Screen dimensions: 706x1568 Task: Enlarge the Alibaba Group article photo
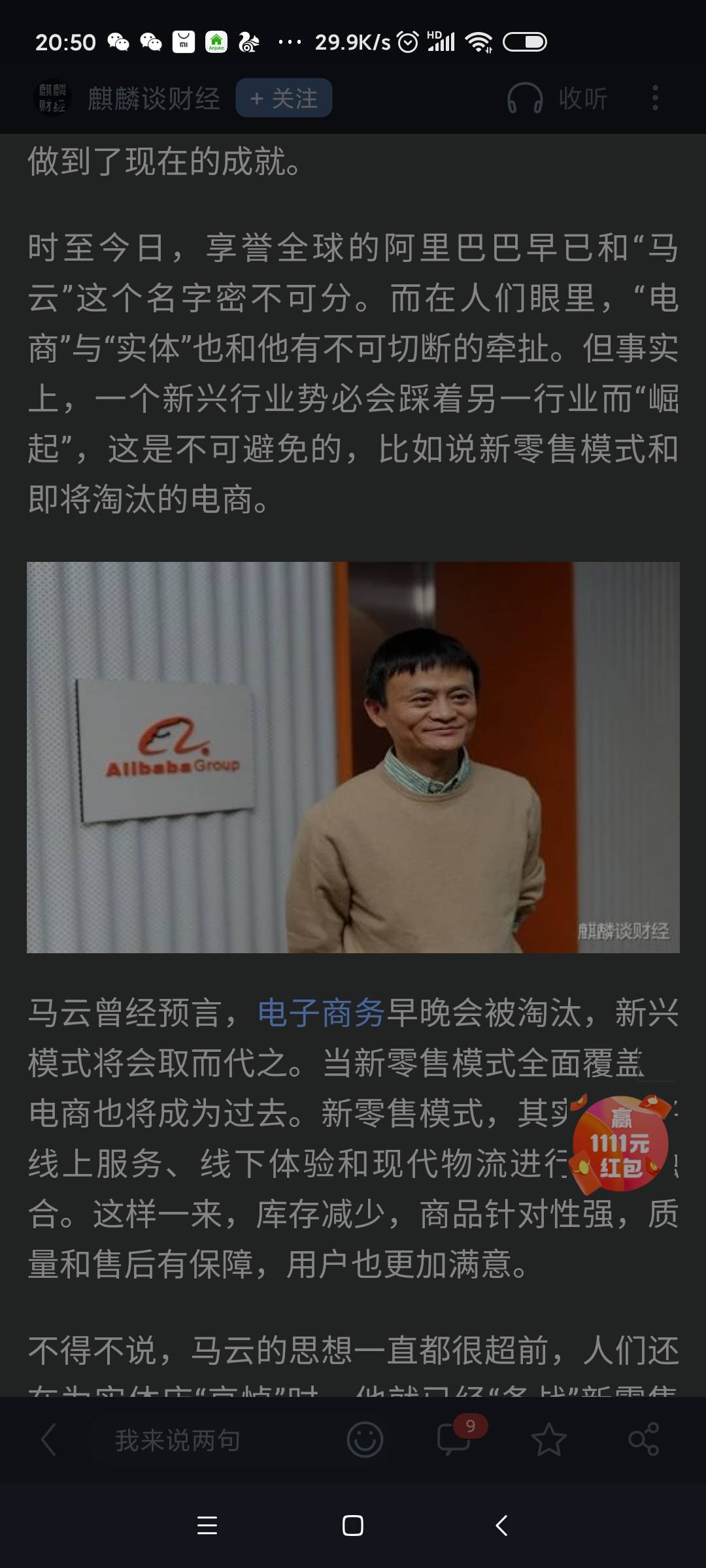pyautogui.click(x=353, y=757)
